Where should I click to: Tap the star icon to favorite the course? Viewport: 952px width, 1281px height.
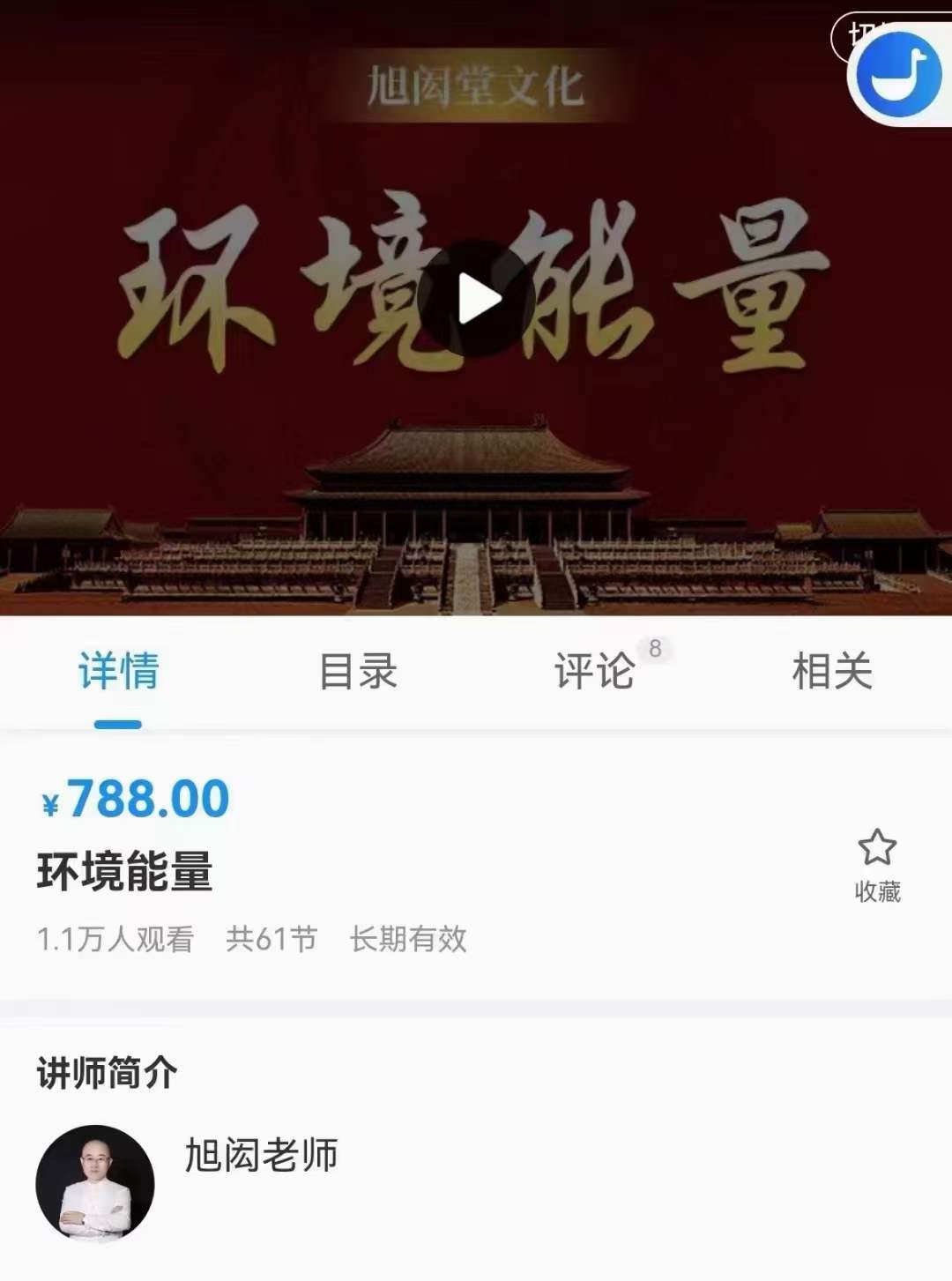pyautogui.click(x=879, y=847)
